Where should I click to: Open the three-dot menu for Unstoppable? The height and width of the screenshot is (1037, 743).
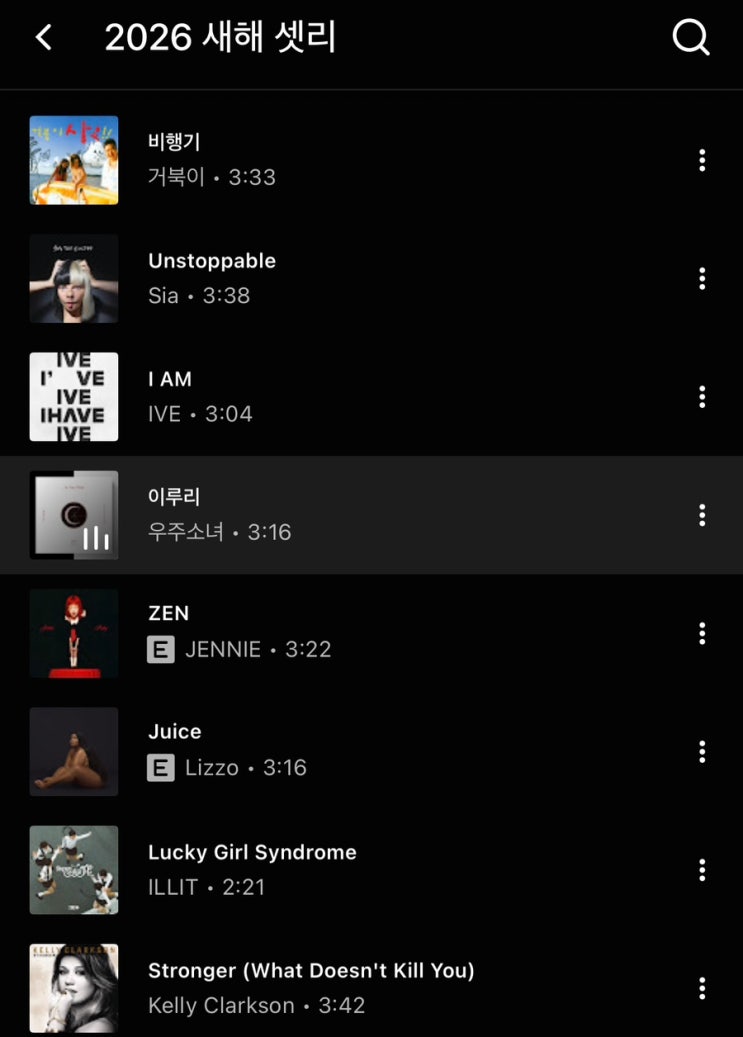702,278
